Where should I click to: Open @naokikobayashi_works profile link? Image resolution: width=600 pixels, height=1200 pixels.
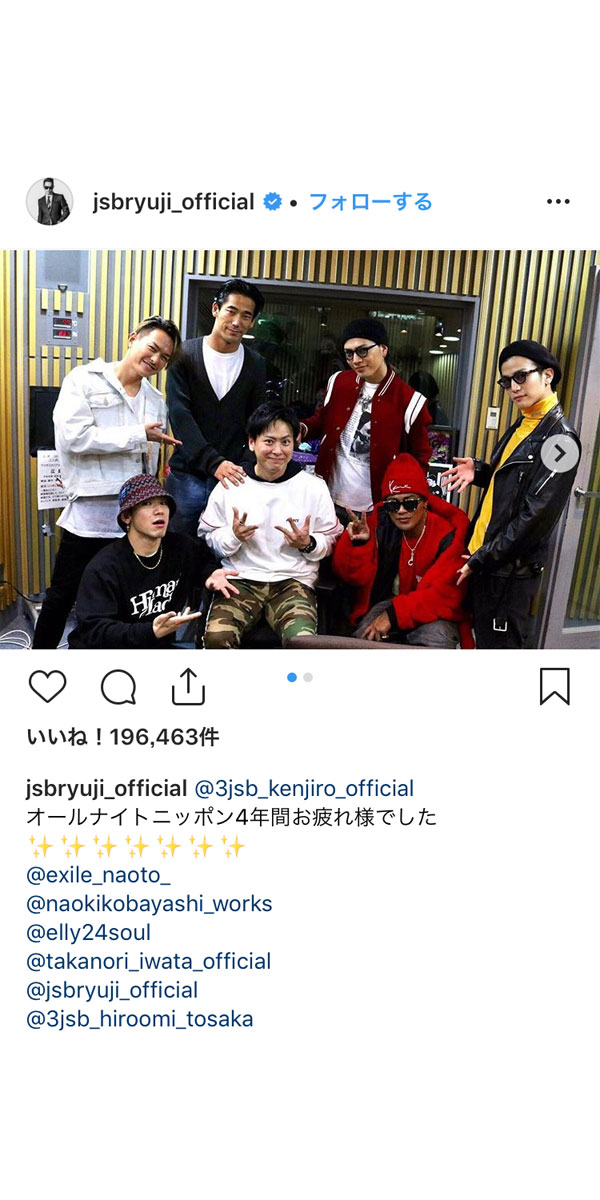click(x=149, y=904)
